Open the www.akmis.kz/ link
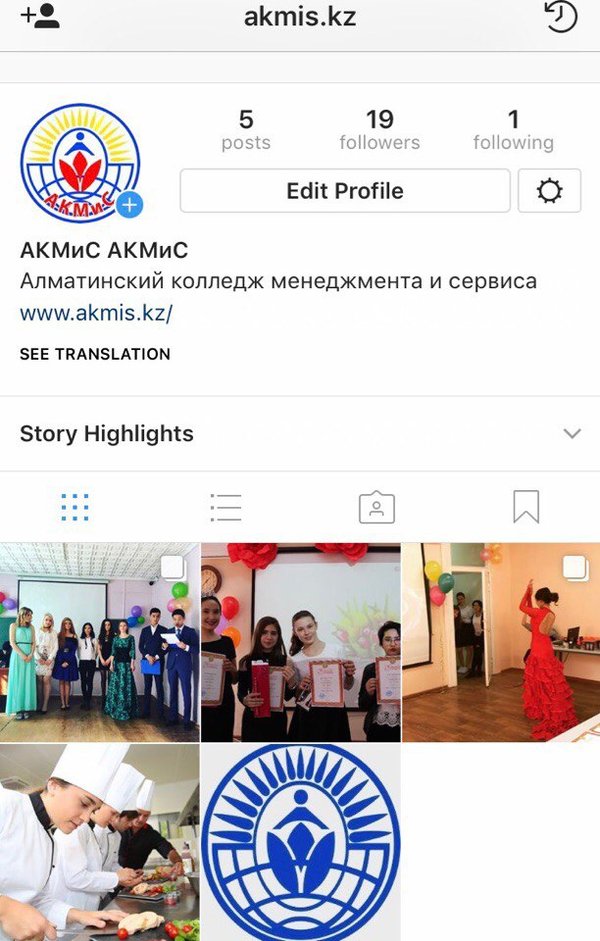The image size is (600, 941). pyautogui.click(x=96, y=313)
